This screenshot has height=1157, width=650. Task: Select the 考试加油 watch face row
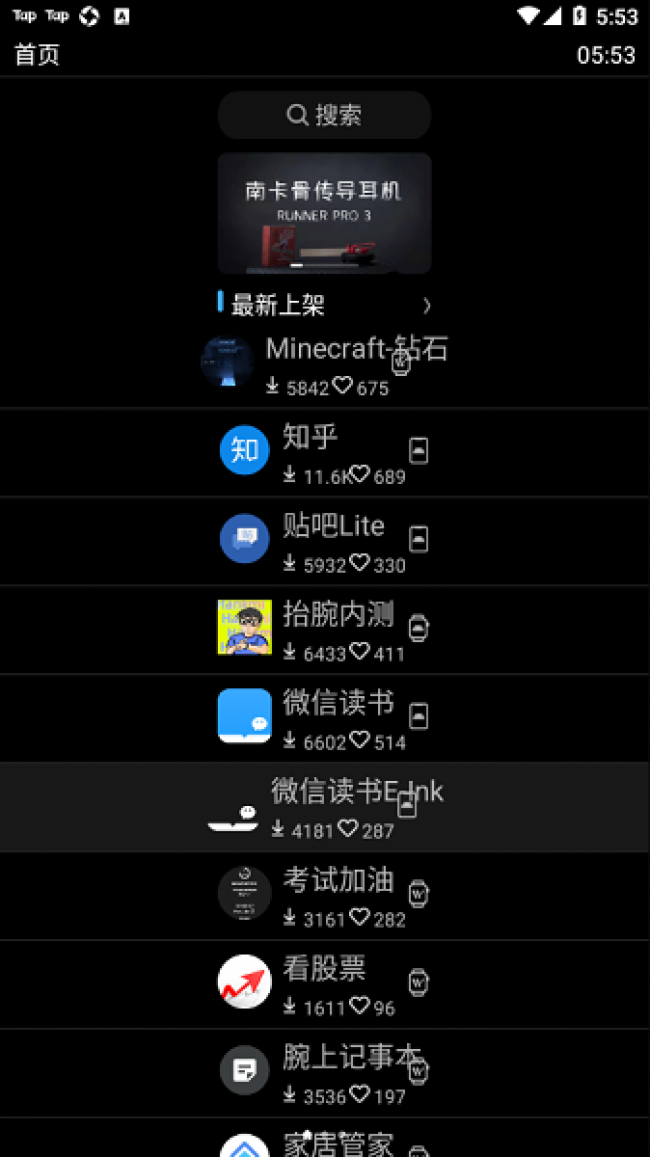(325, 895)
